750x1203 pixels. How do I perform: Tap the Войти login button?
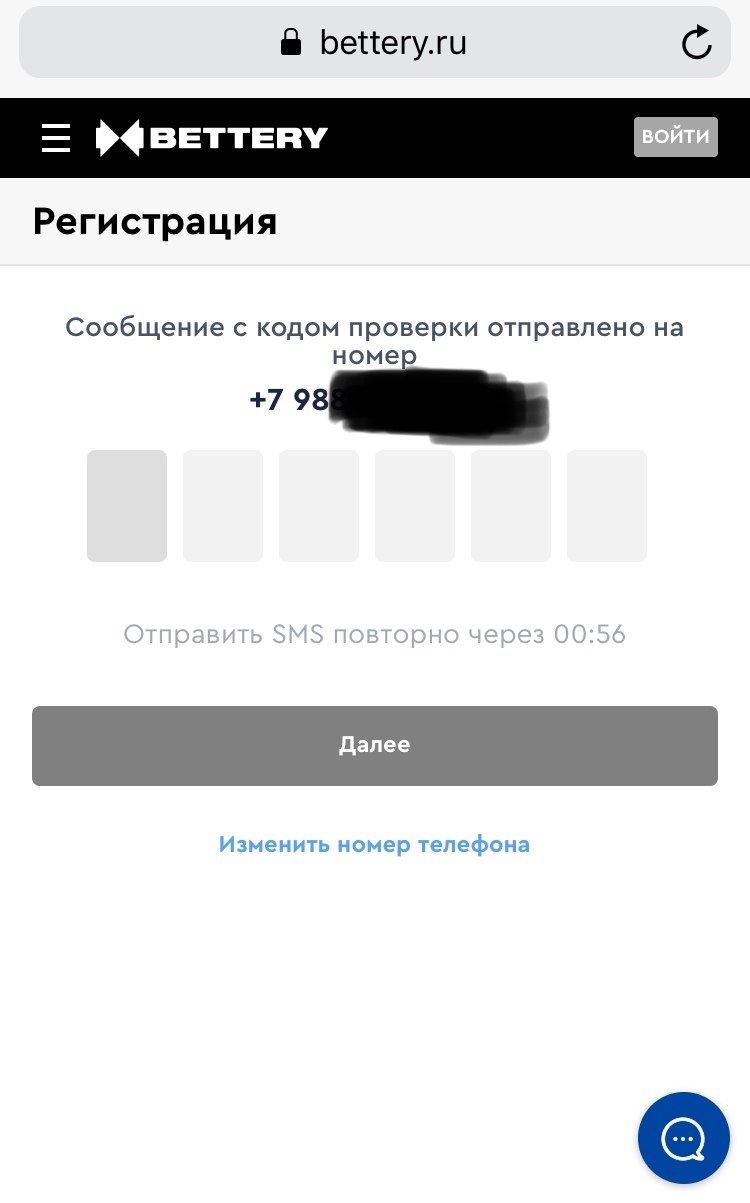click(675, 137)
